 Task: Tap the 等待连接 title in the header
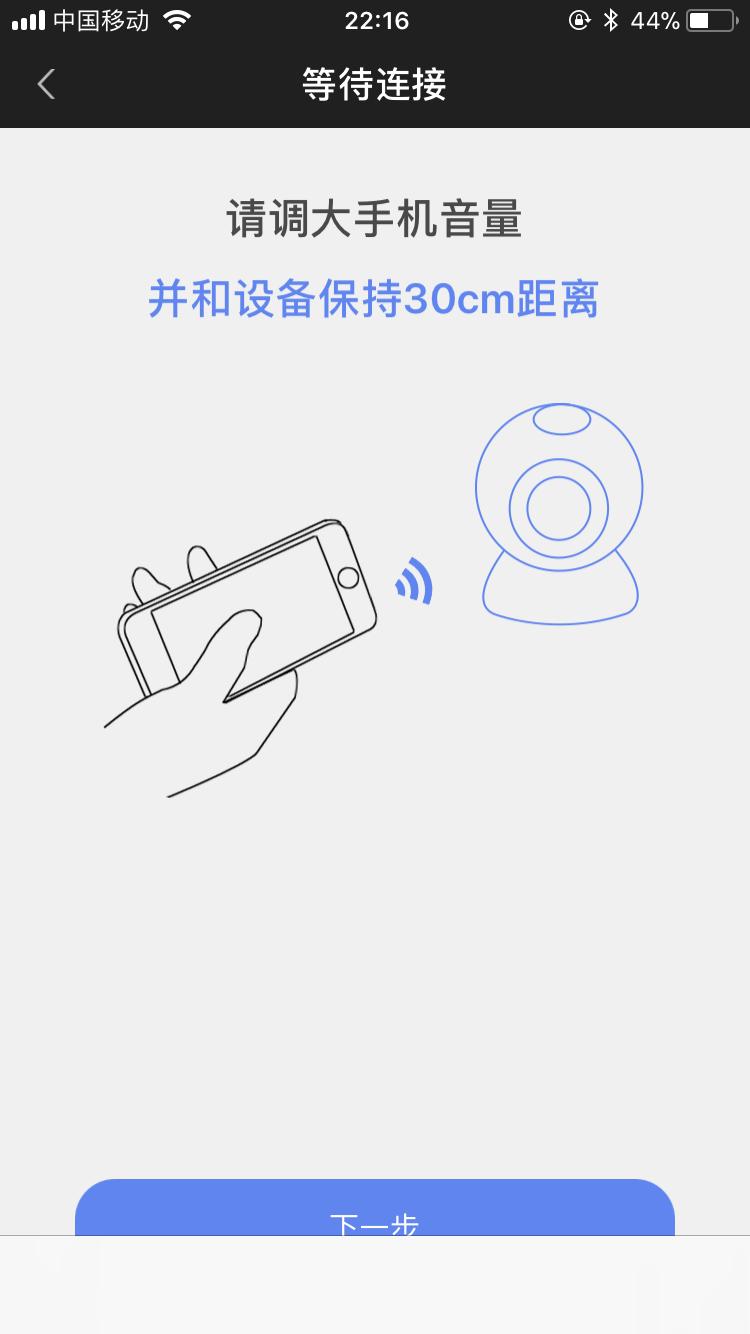coord(374,85)
